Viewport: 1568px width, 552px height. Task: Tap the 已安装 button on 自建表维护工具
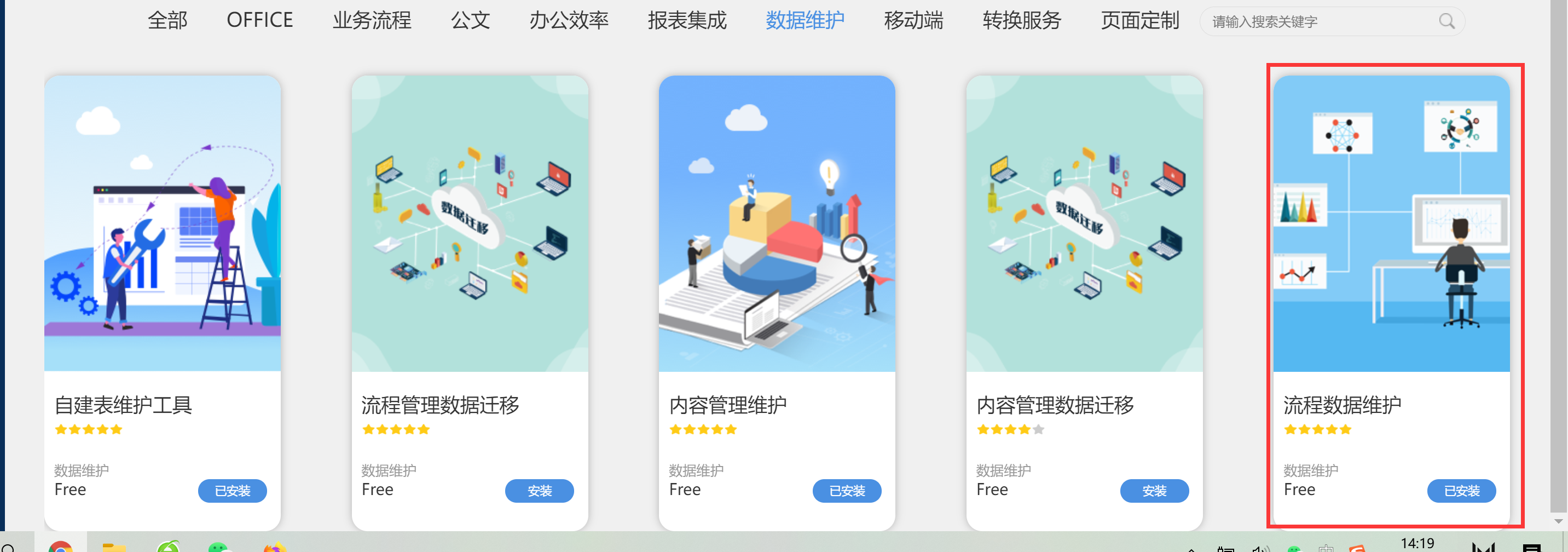pos(232,491)
